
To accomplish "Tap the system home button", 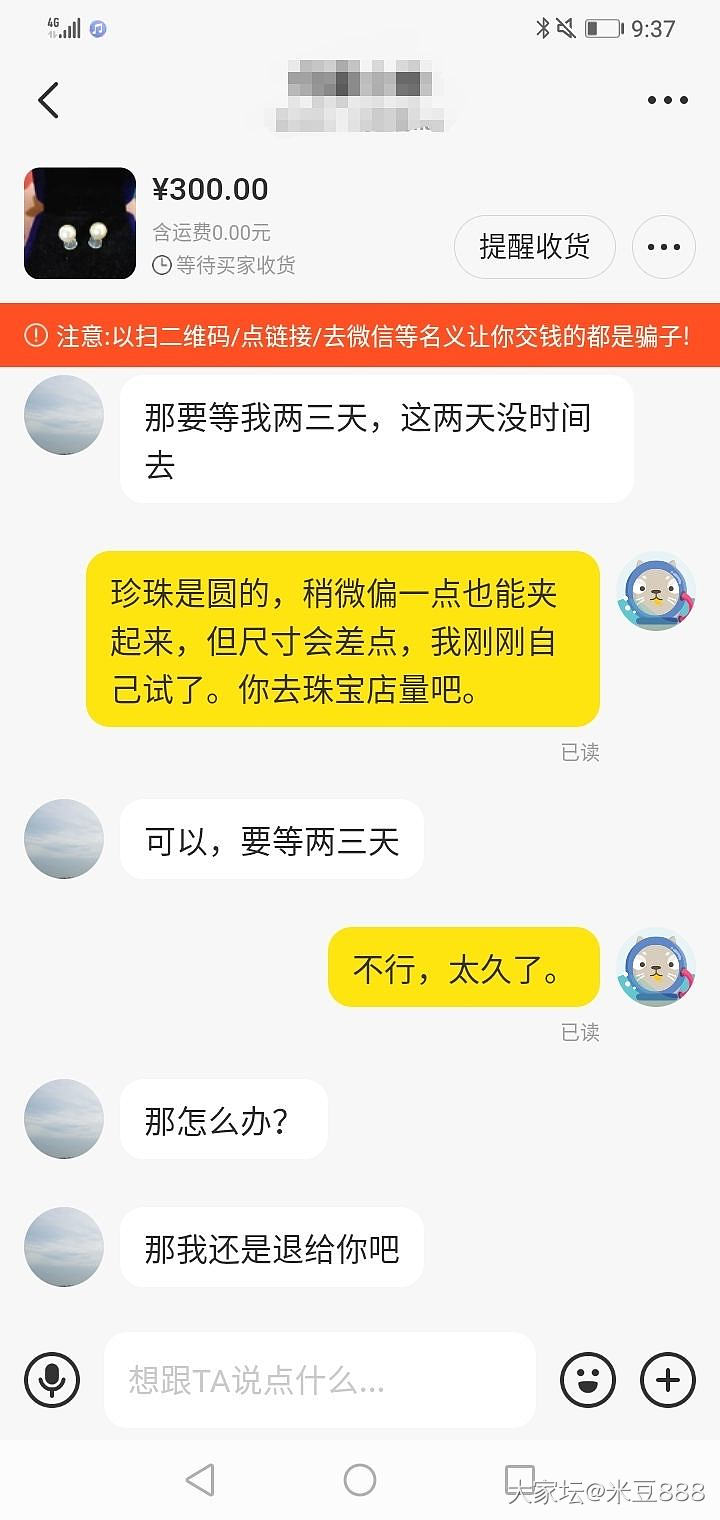I will pos(360,1479).
